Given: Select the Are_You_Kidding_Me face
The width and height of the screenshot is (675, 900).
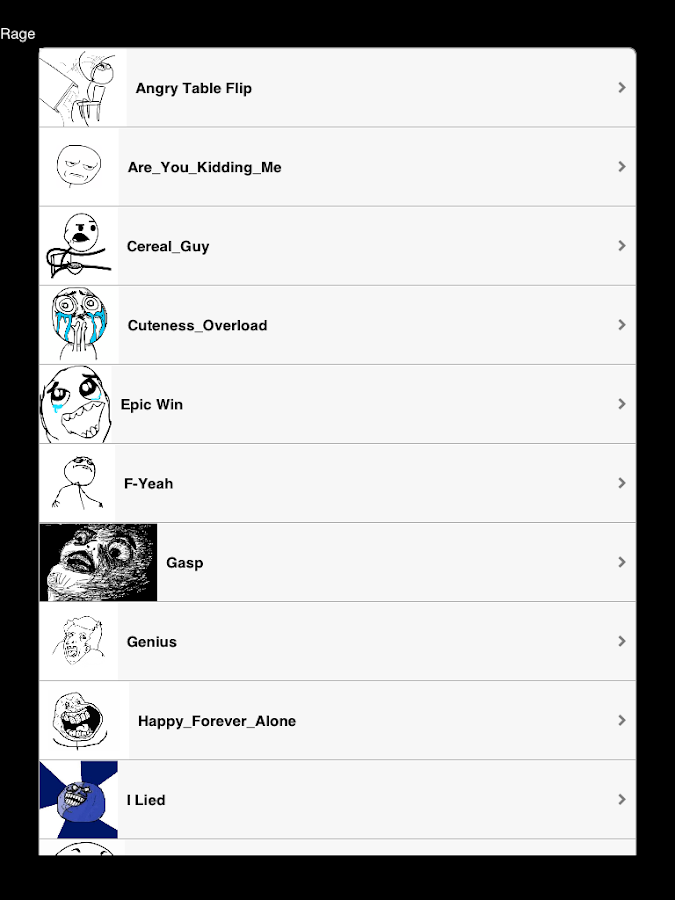Looking at the screenshot, I should (x=337, y=167).
